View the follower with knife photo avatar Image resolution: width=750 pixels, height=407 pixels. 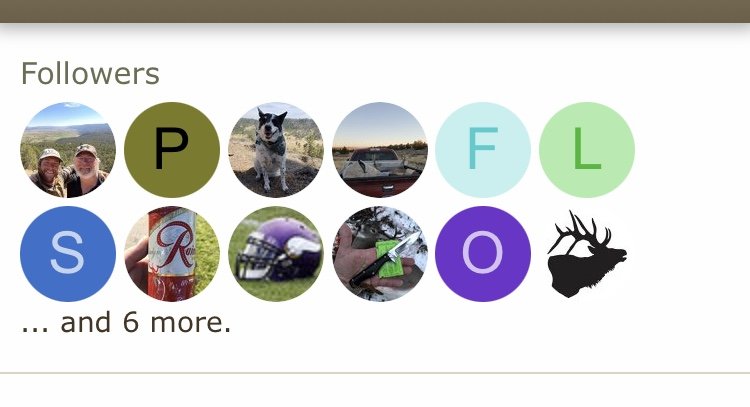click(x=380, y=254)
